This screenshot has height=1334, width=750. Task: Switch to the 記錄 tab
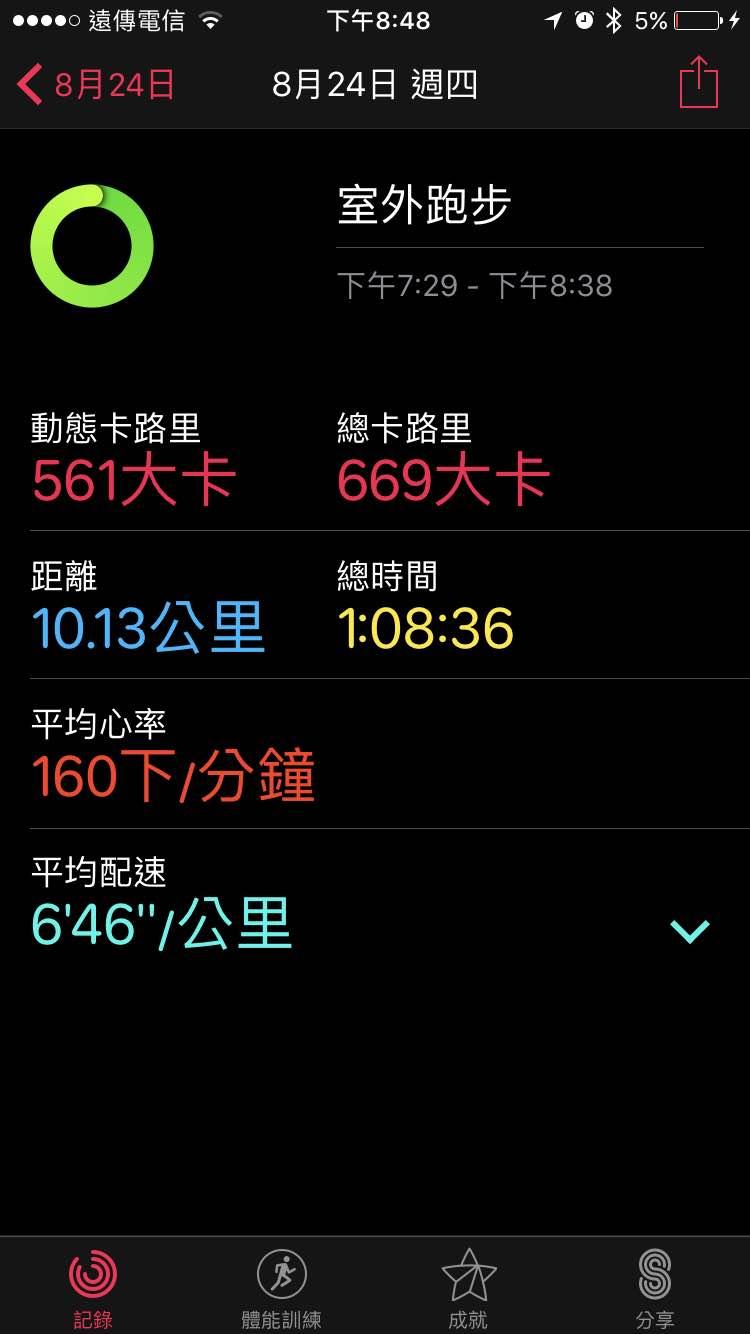93,1289
